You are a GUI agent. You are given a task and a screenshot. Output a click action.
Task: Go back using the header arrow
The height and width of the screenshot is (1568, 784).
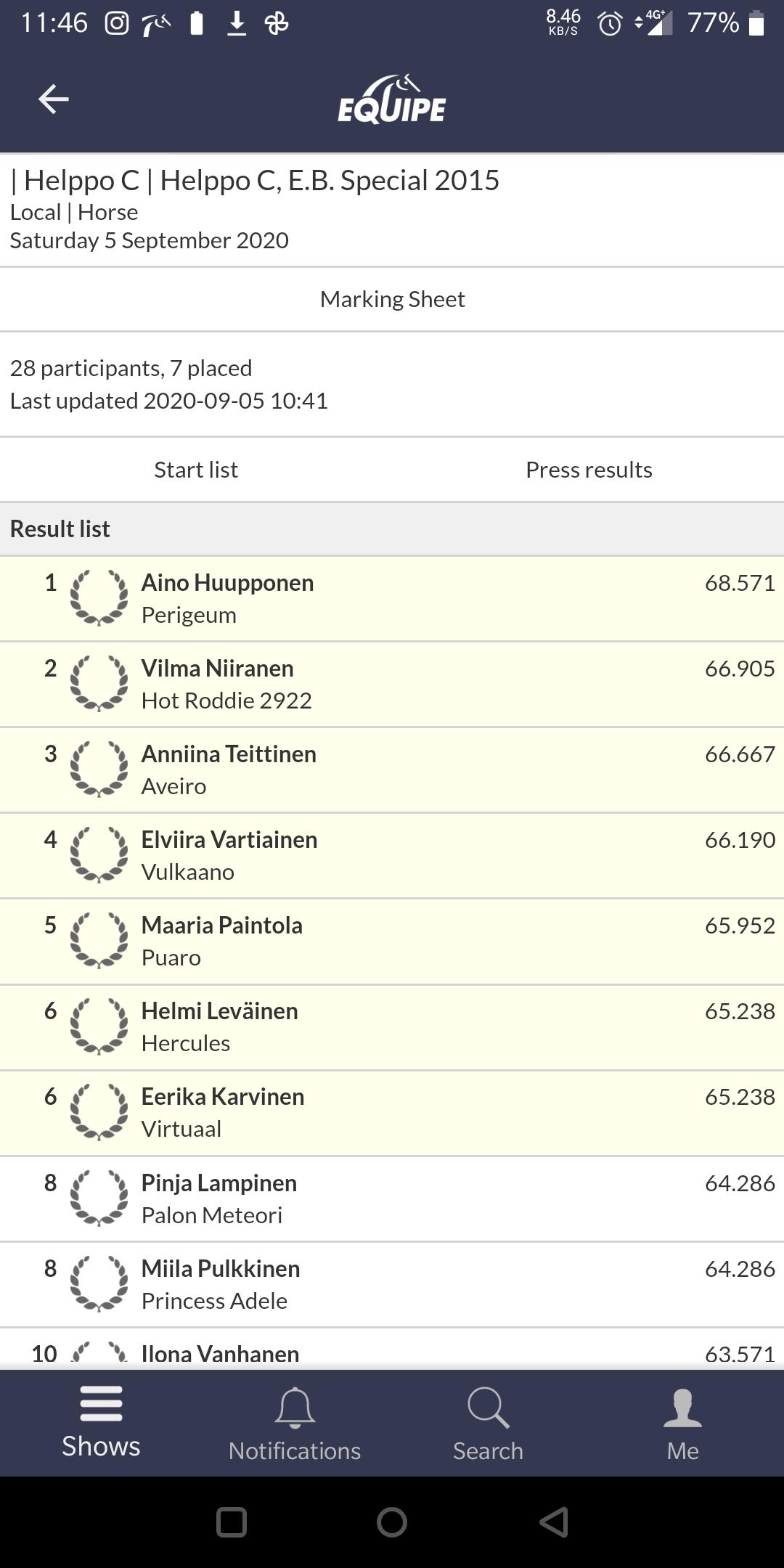pos(54,99)
